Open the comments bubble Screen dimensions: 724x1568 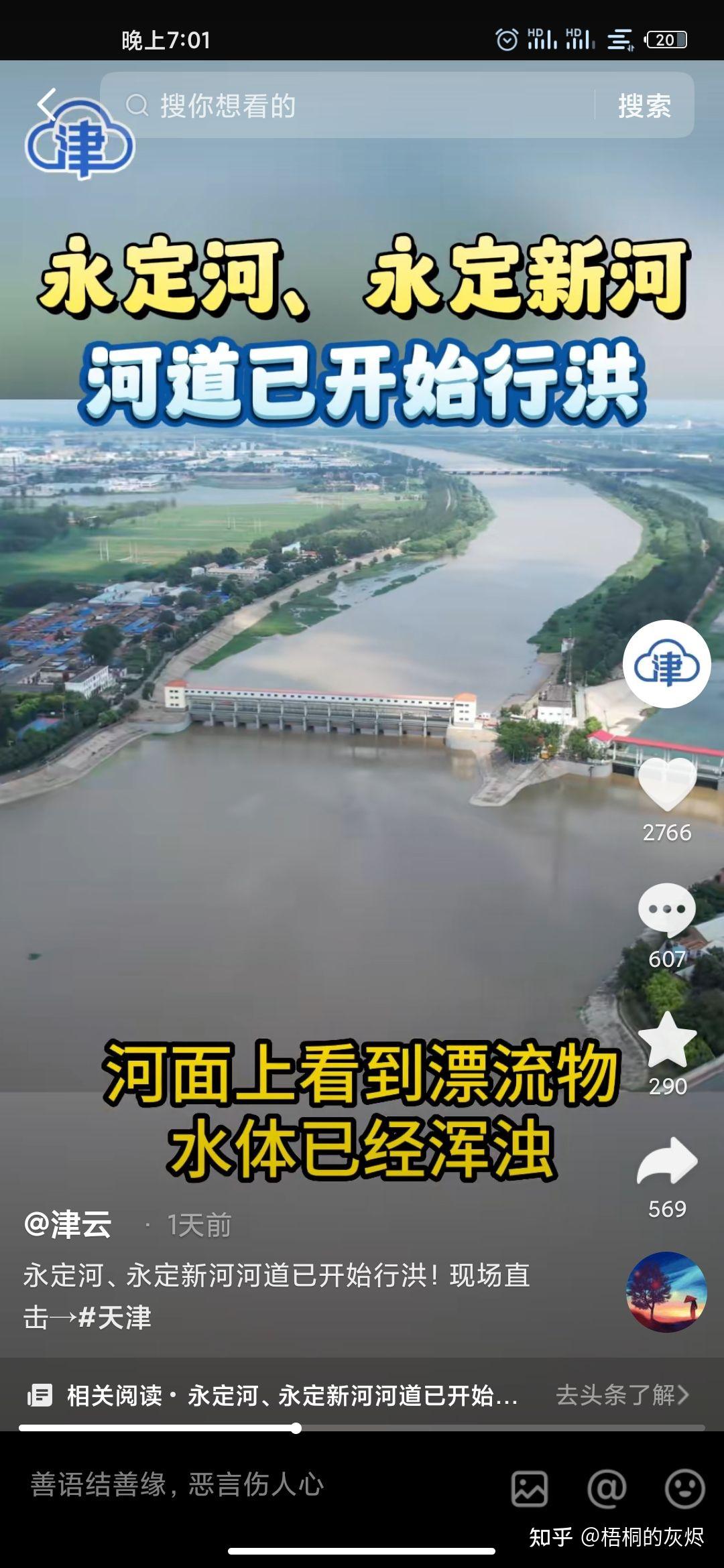pyautogui.click(x=667, y=909)
